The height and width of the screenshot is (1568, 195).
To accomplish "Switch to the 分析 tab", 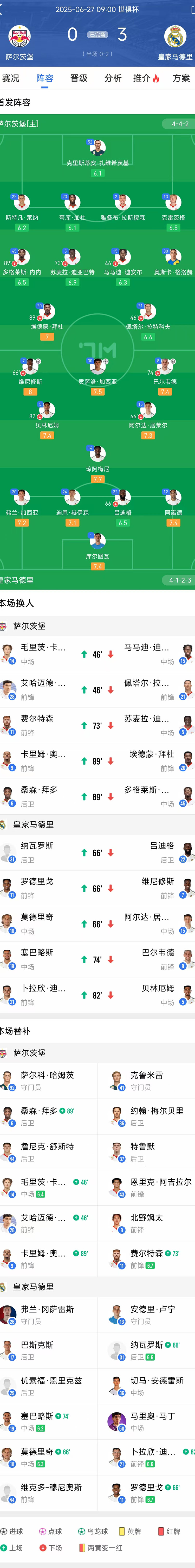I will tap(113, 78).
